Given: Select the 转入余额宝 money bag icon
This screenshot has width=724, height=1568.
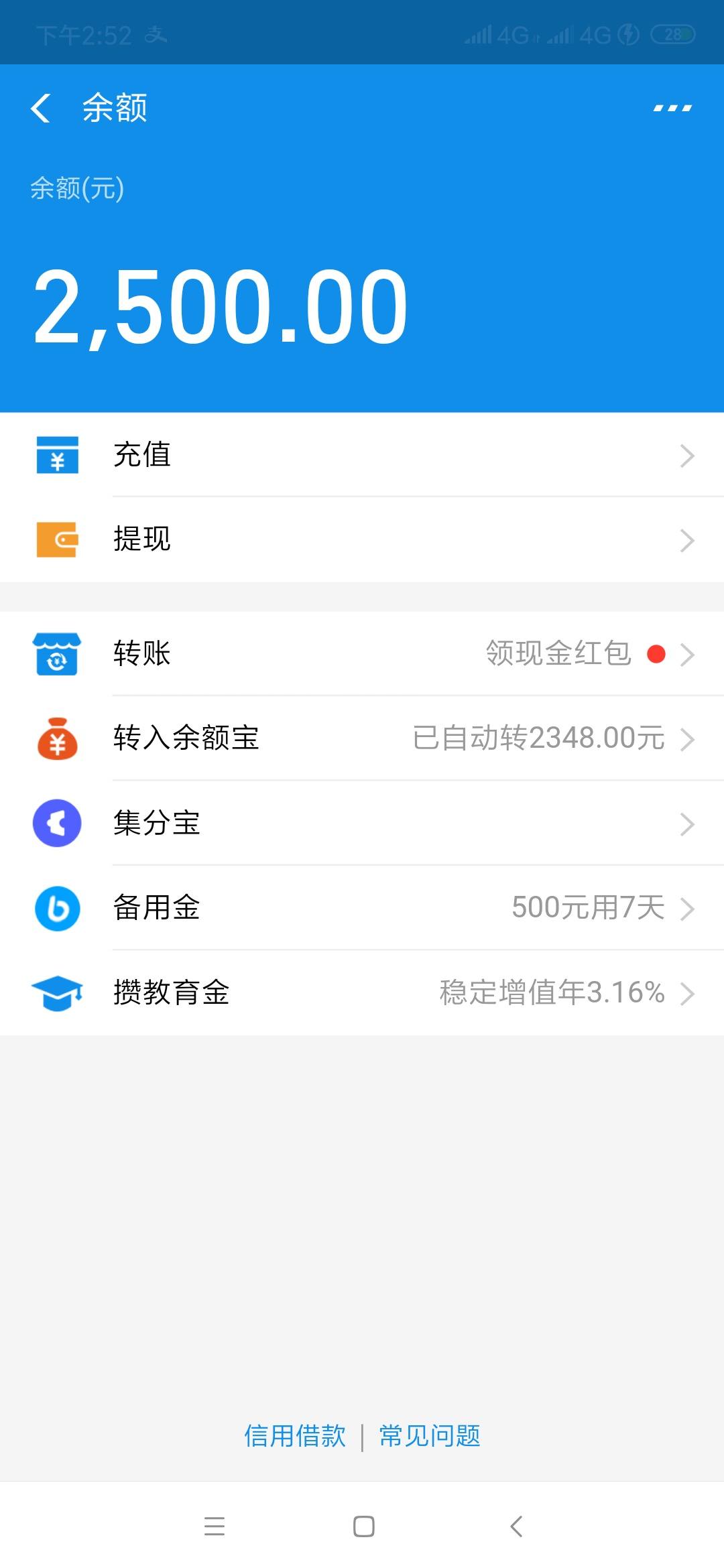Looking at the screenshot, I should 57,740.
